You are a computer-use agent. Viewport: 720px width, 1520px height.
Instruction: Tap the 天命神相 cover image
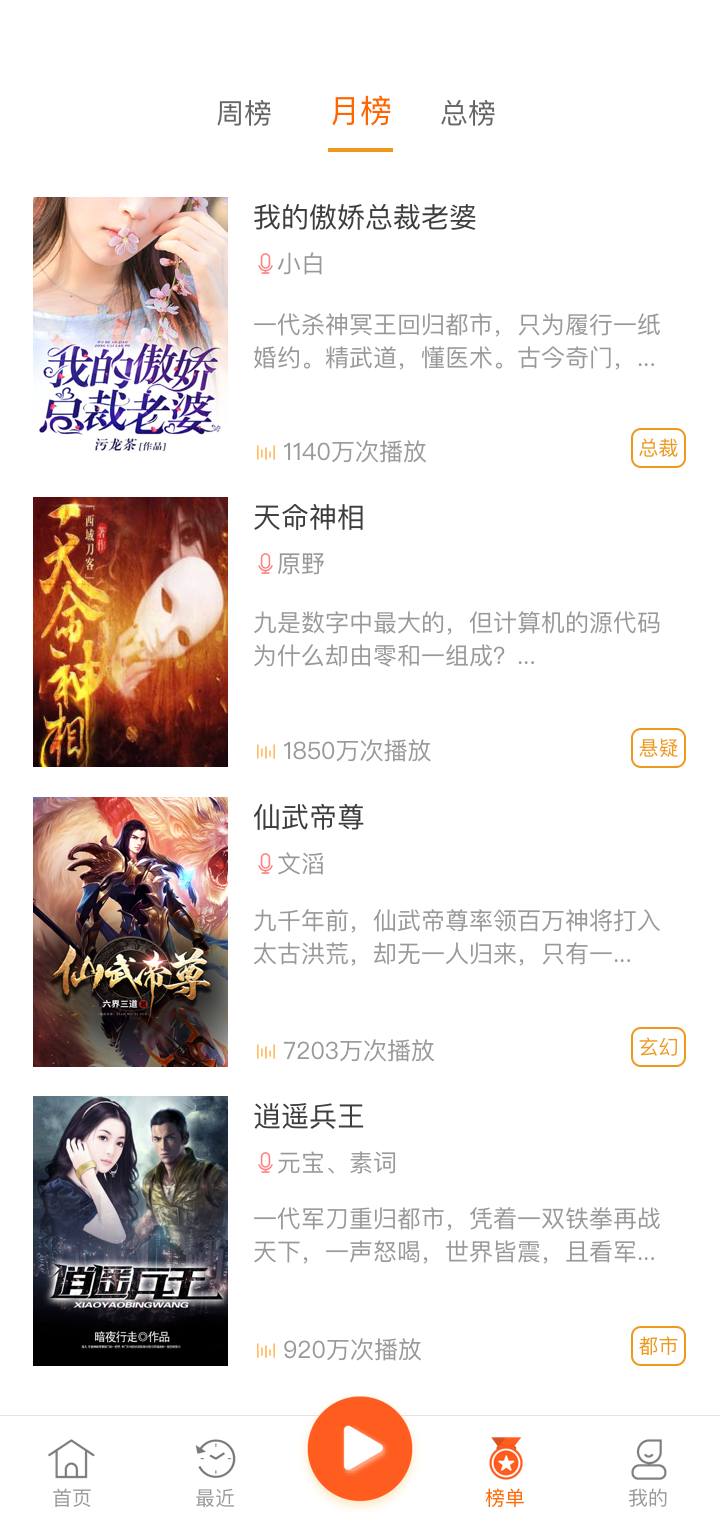pos(129,631)
